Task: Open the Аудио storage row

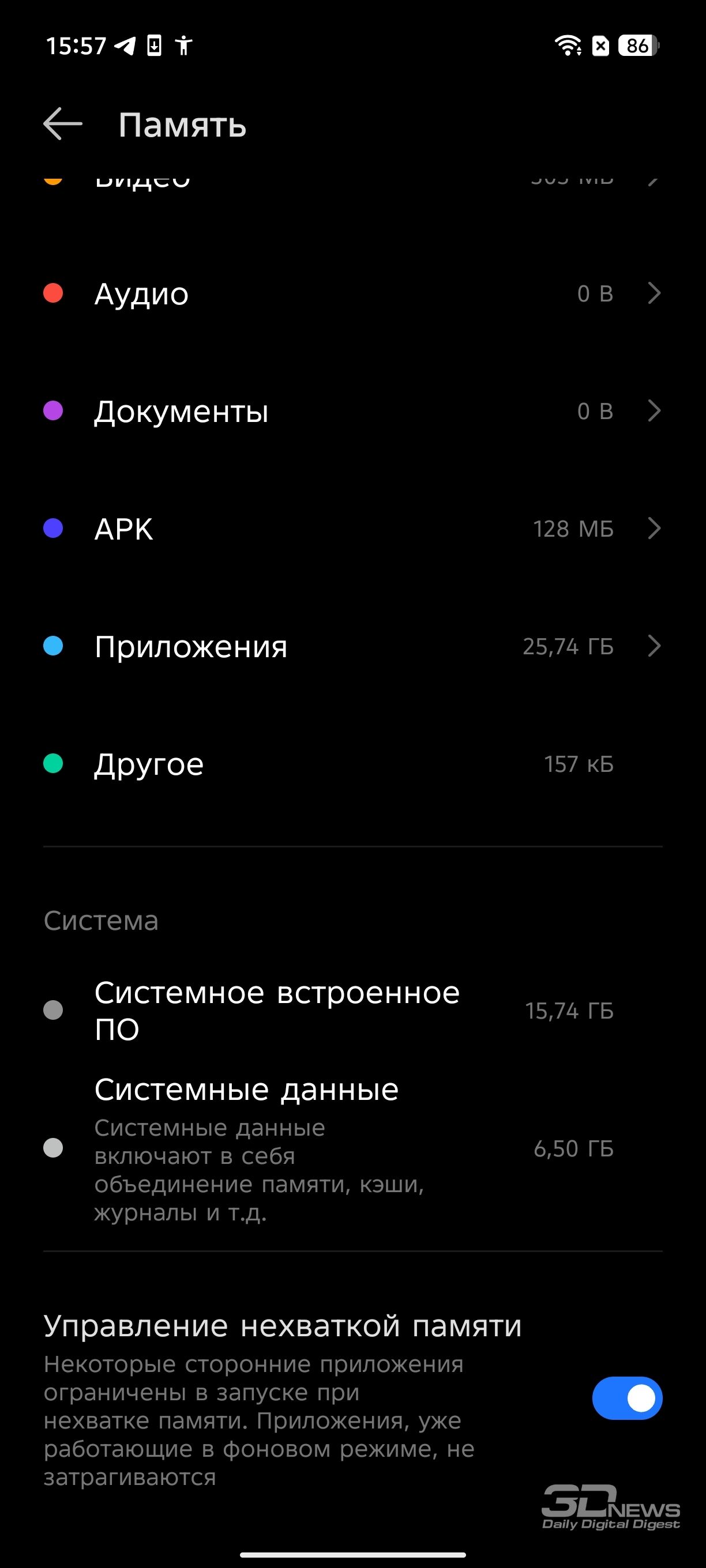Action: point(352,293)
